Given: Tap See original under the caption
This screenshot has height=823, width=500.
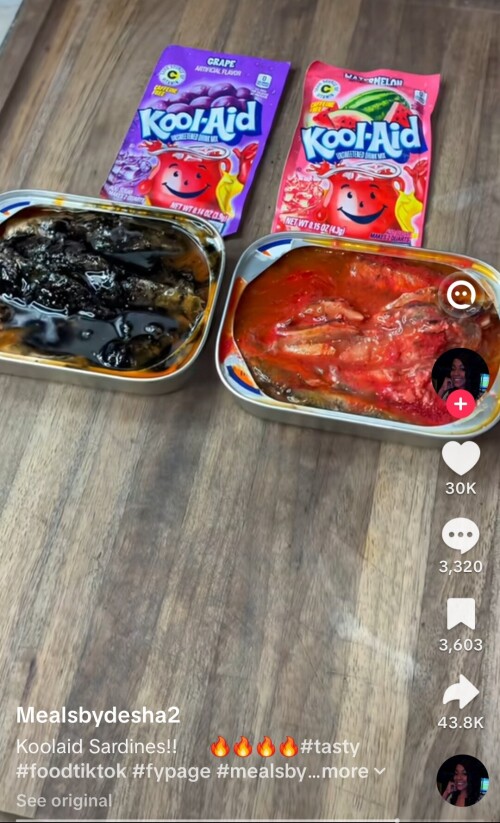Looking at the screenshot, I should pyautogui.click(x=64, y=800).
